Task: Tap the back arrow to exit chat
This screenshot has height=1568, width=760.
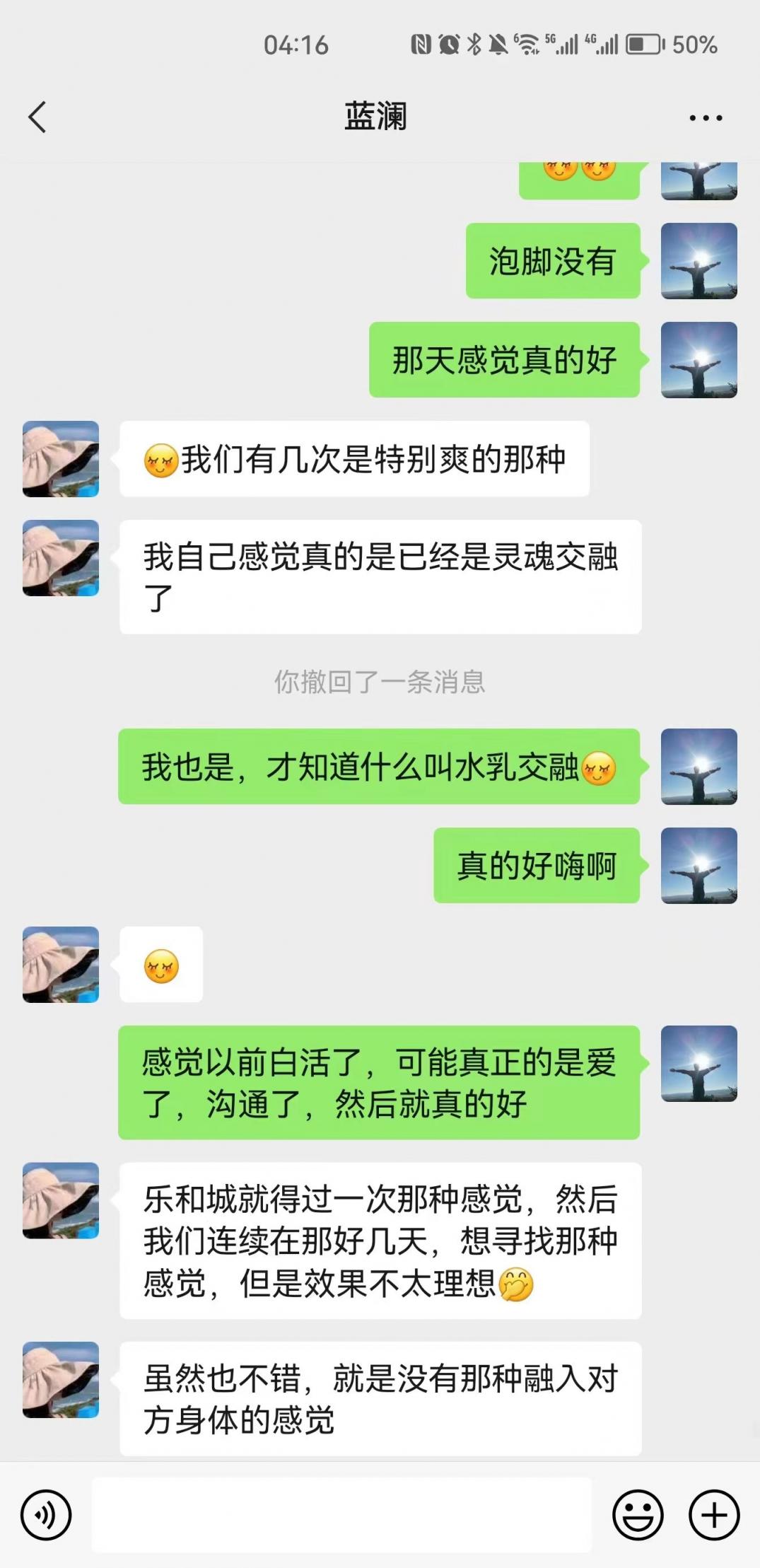Action: point(38,117)
